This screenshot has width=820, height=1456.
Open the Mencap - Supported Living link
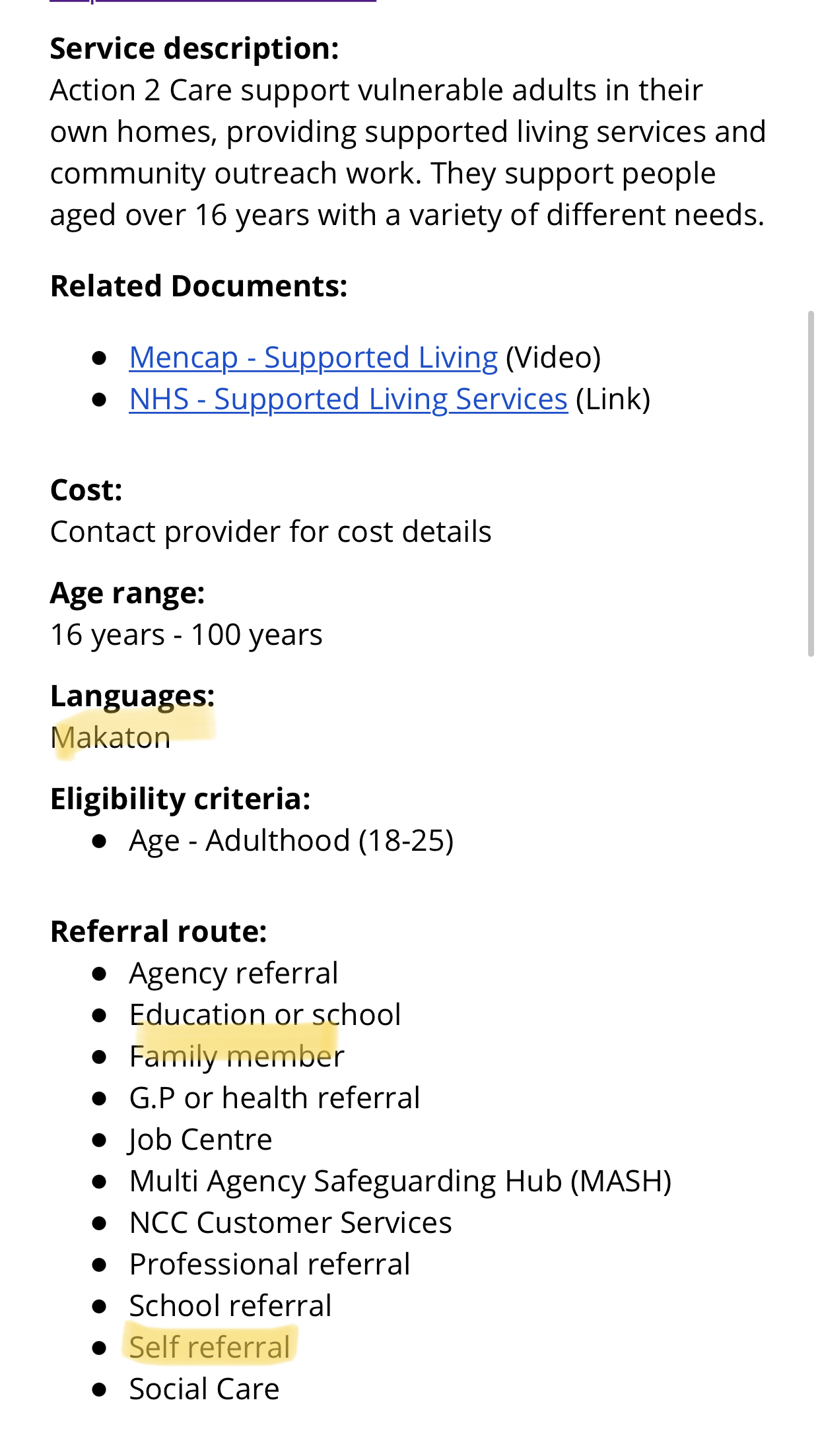(313, 358)
